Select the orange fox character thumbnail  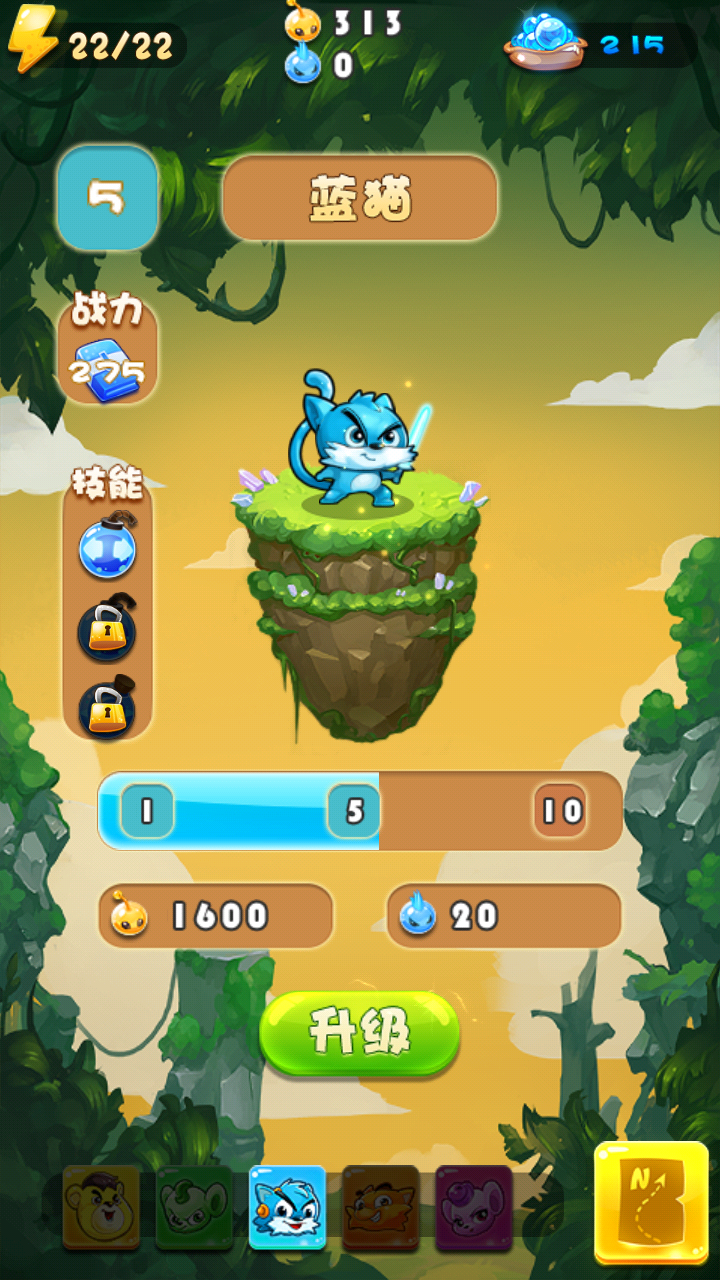[x=380, y=1207]
